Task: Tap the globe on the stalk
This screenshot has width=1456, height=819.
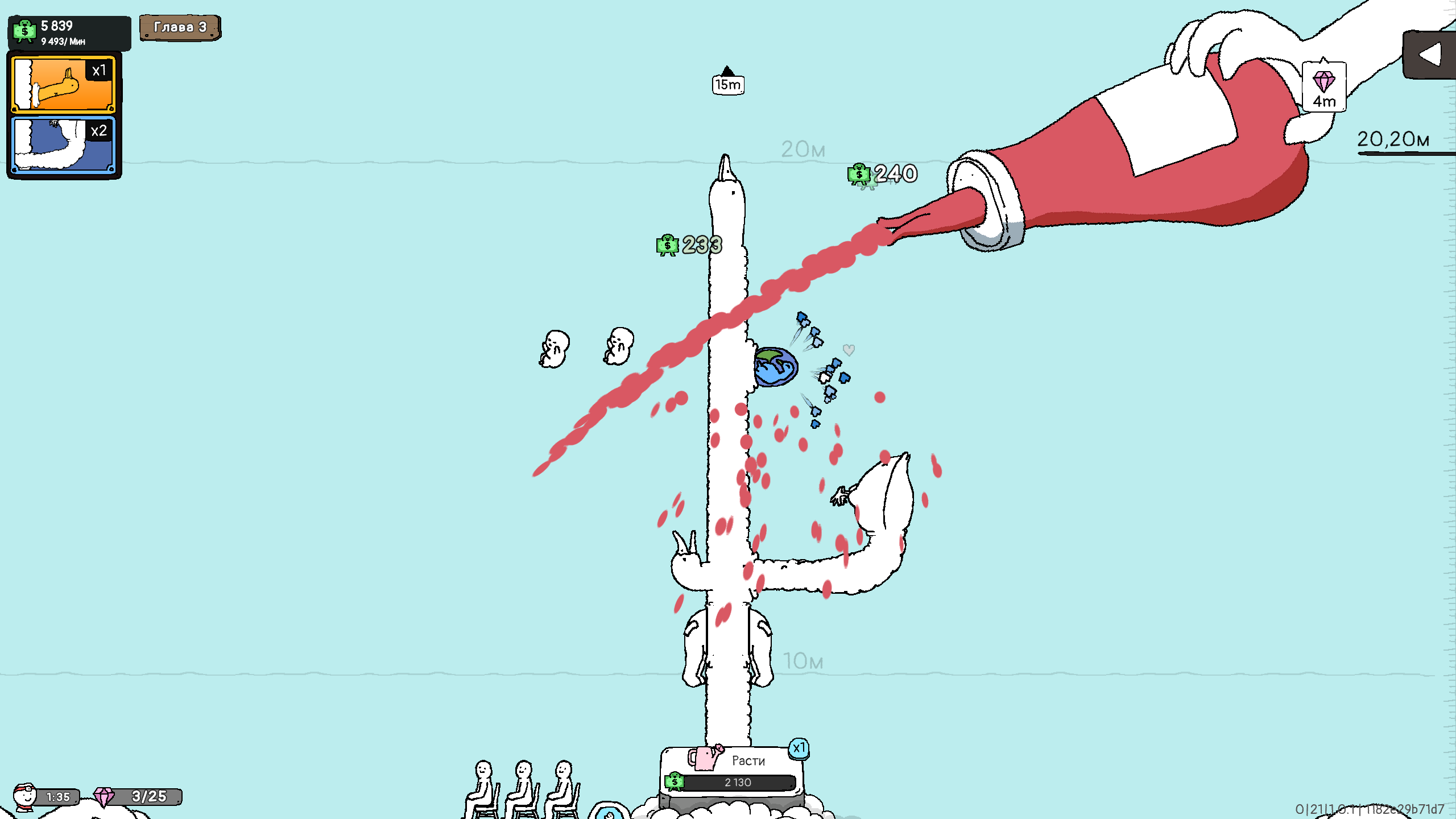Action: pos(776,367)
